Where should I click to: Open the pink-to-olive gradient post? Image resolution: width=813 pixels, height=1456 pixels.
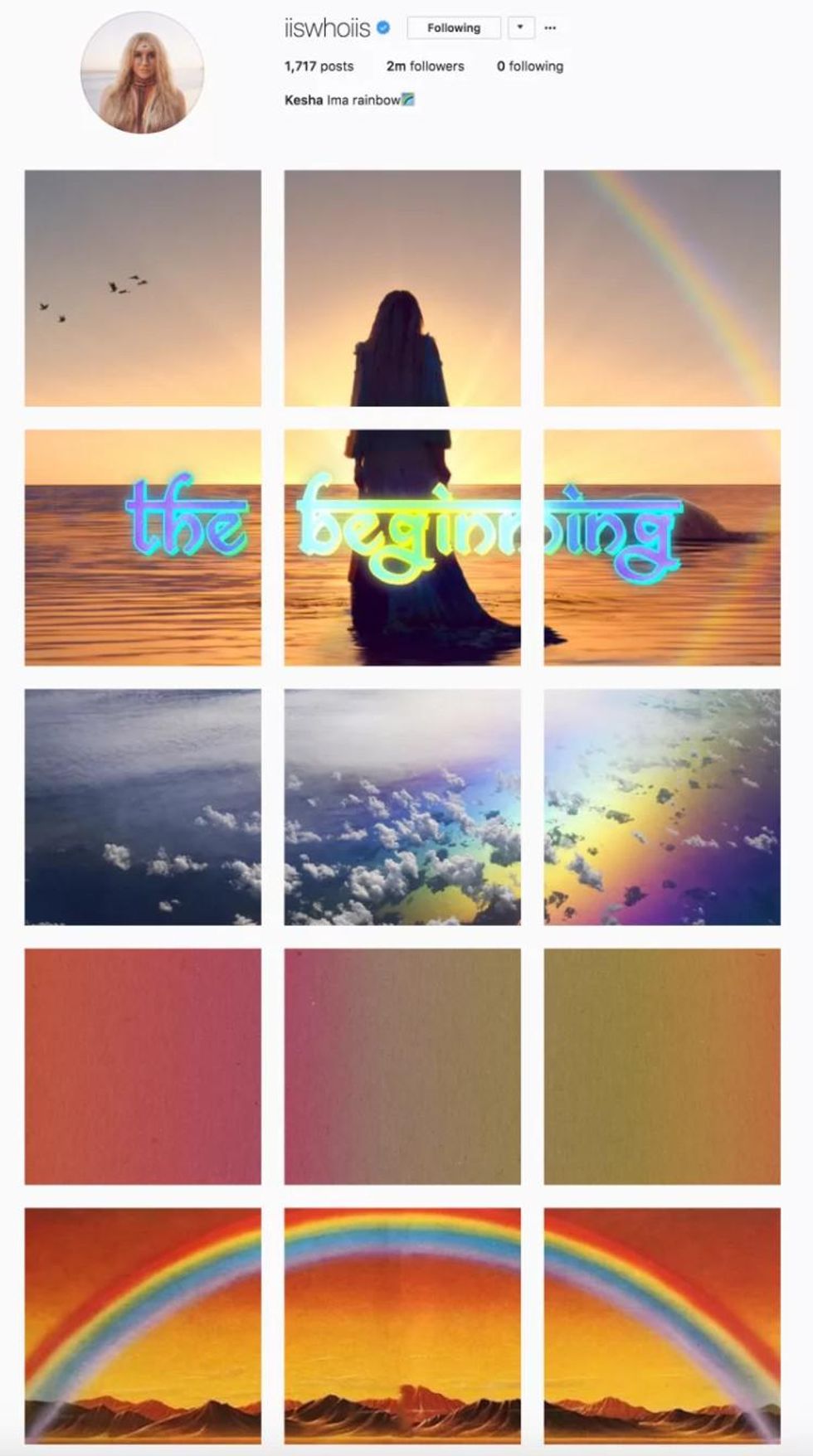(x=402, y=1066)
